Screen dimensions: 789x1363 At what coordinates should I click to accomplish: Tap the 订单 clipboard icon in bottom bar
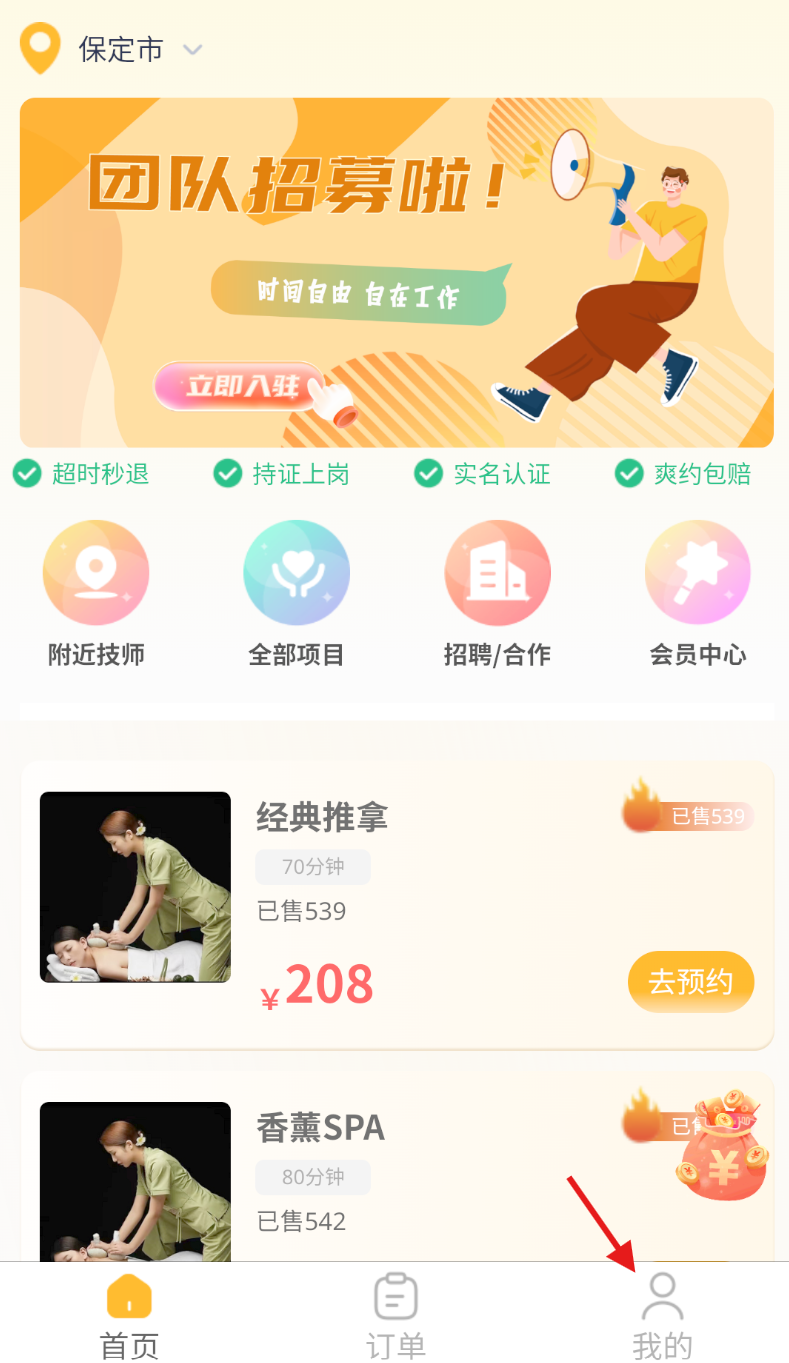(394, 1295)
